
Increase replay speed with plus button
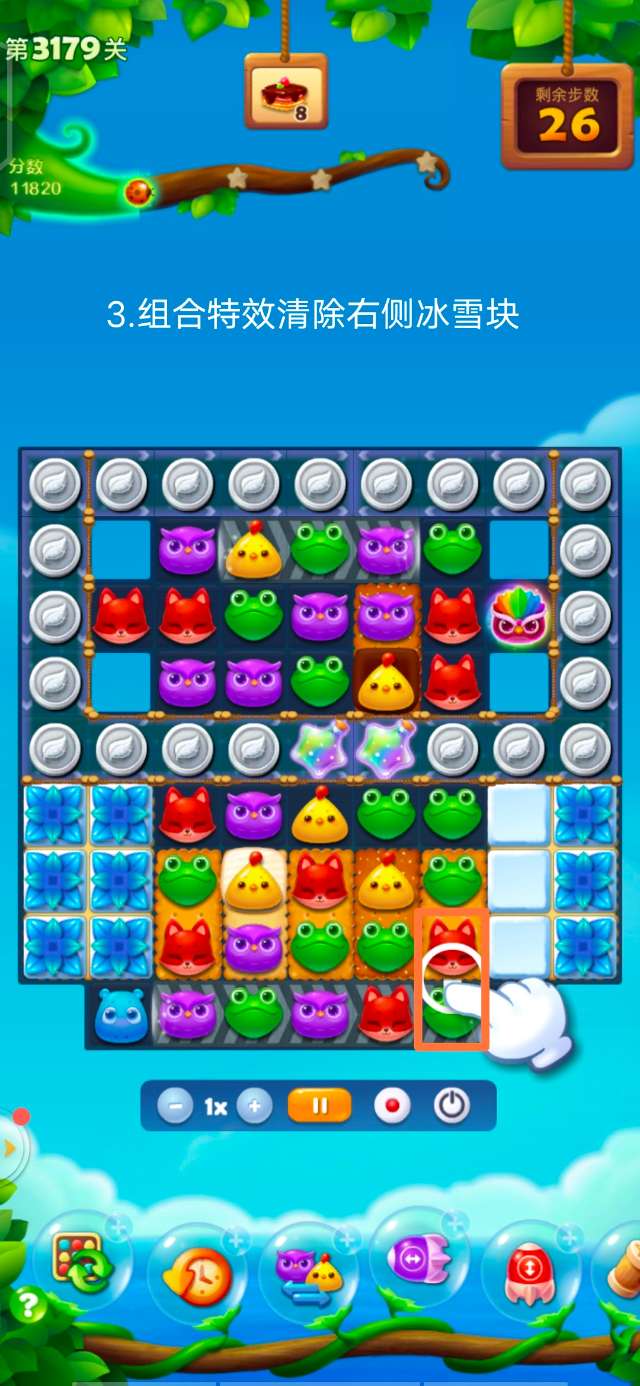(x=255, y=1107)
